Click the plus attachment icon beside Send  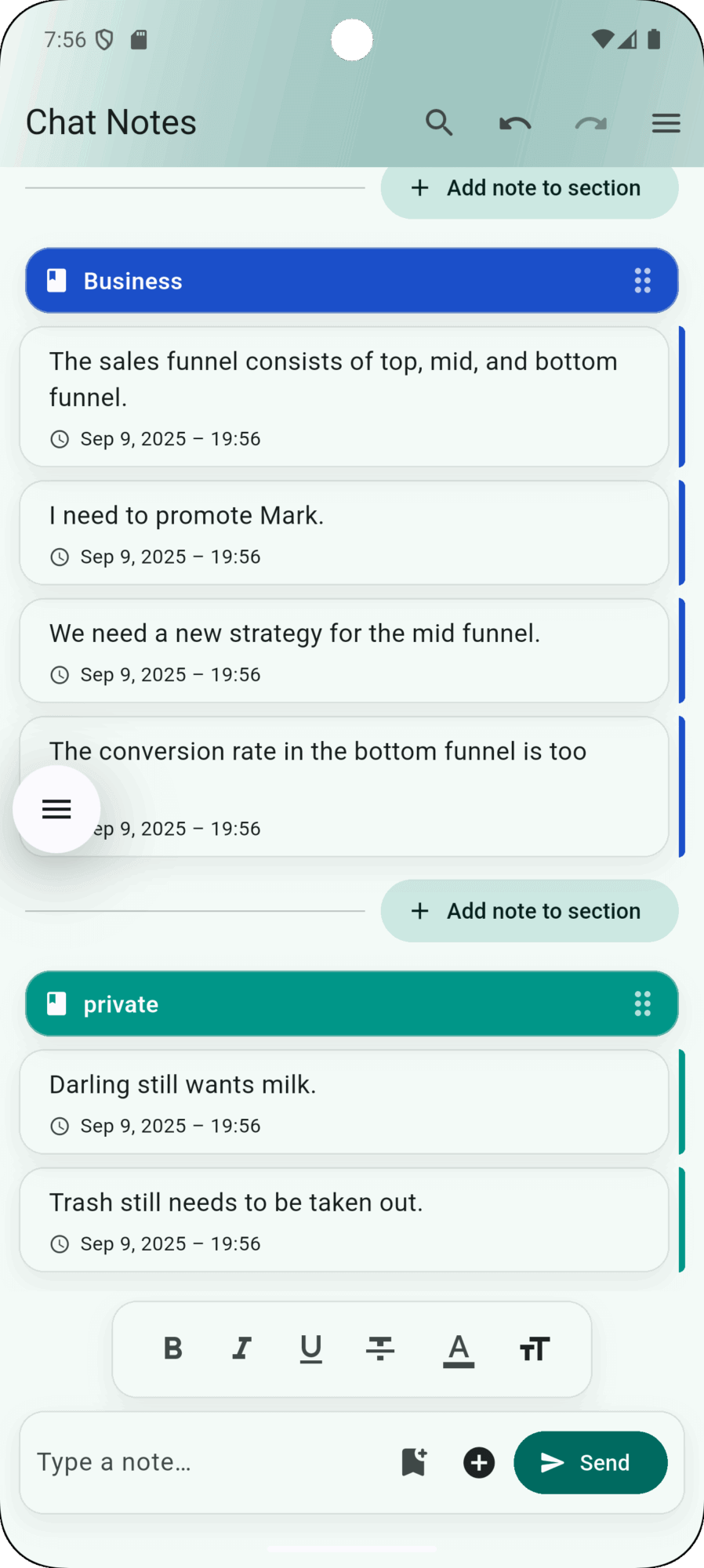click(478, 1461)
